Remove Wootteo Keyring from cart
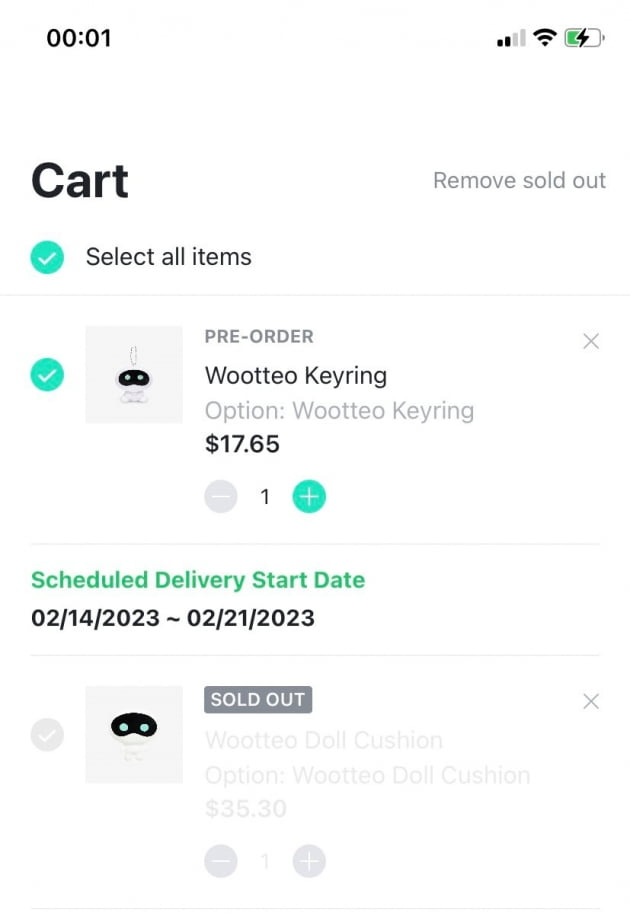Image resolution: width=630 pixels, height=919 pixels. [591, 341]
